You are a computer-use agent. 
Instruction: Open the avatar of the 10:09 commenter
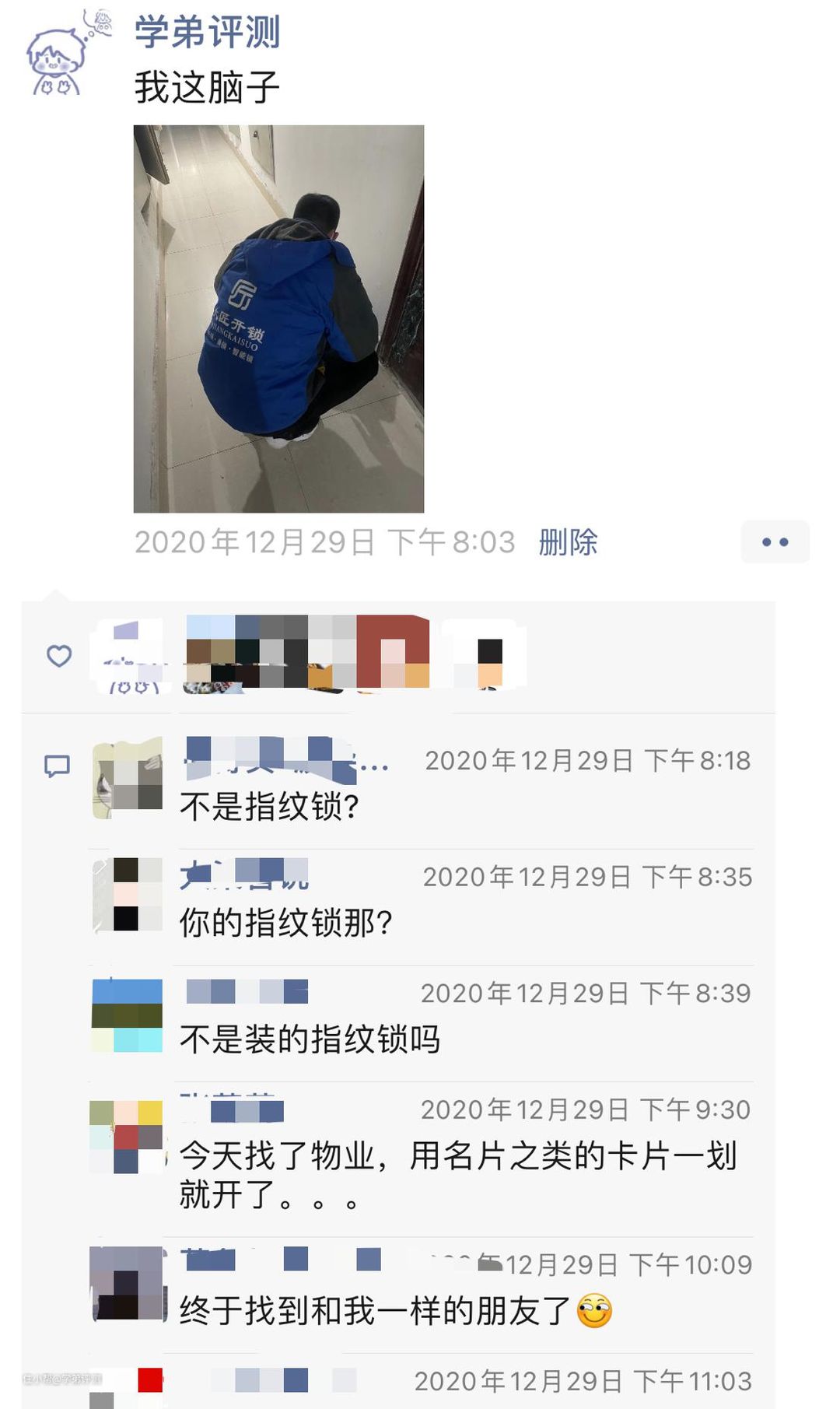coord(128,1284)
